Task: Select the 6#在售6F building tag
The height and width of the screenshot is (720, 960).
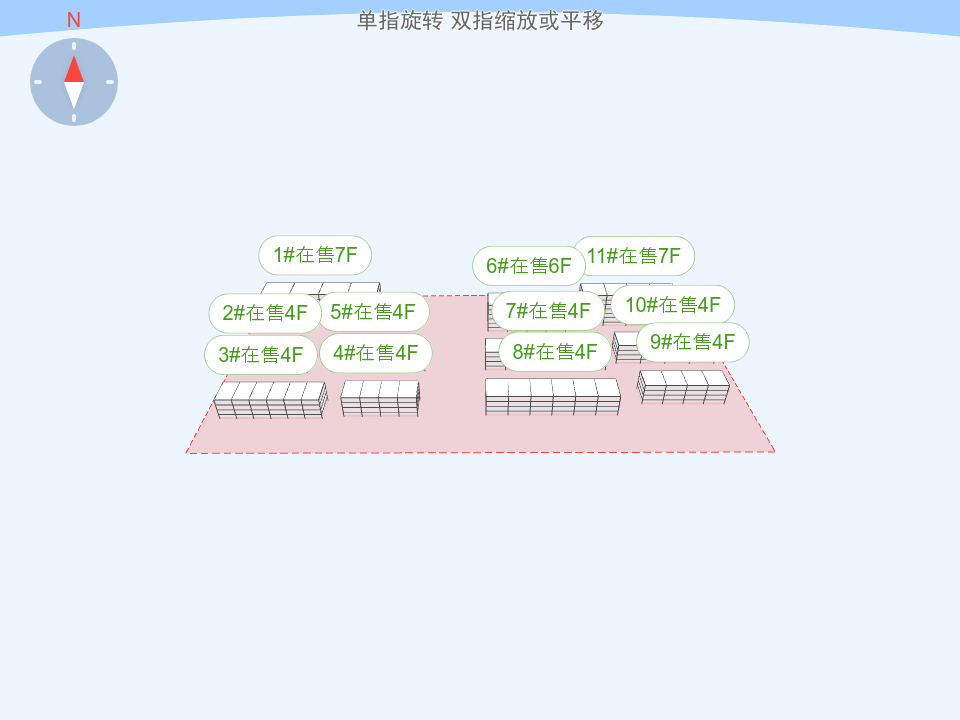Action: 529,266
